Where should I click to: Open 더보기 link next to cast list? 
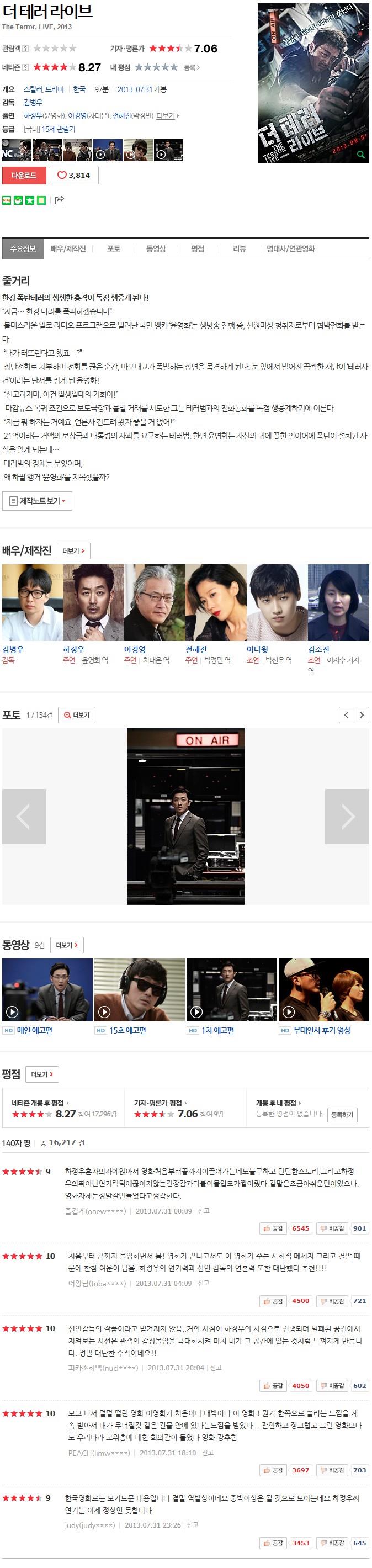[x=166, y=115]
